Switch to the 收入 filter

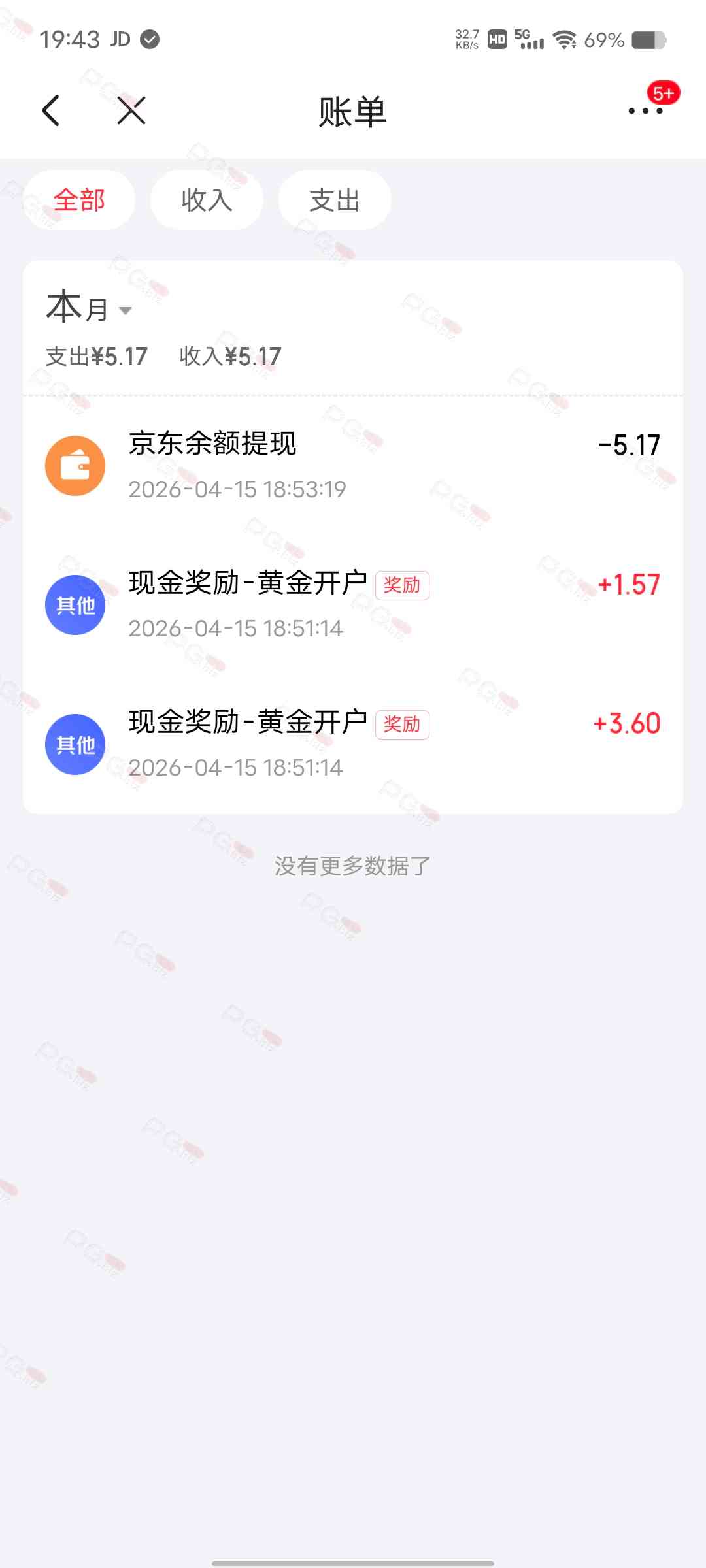(207, 200)
